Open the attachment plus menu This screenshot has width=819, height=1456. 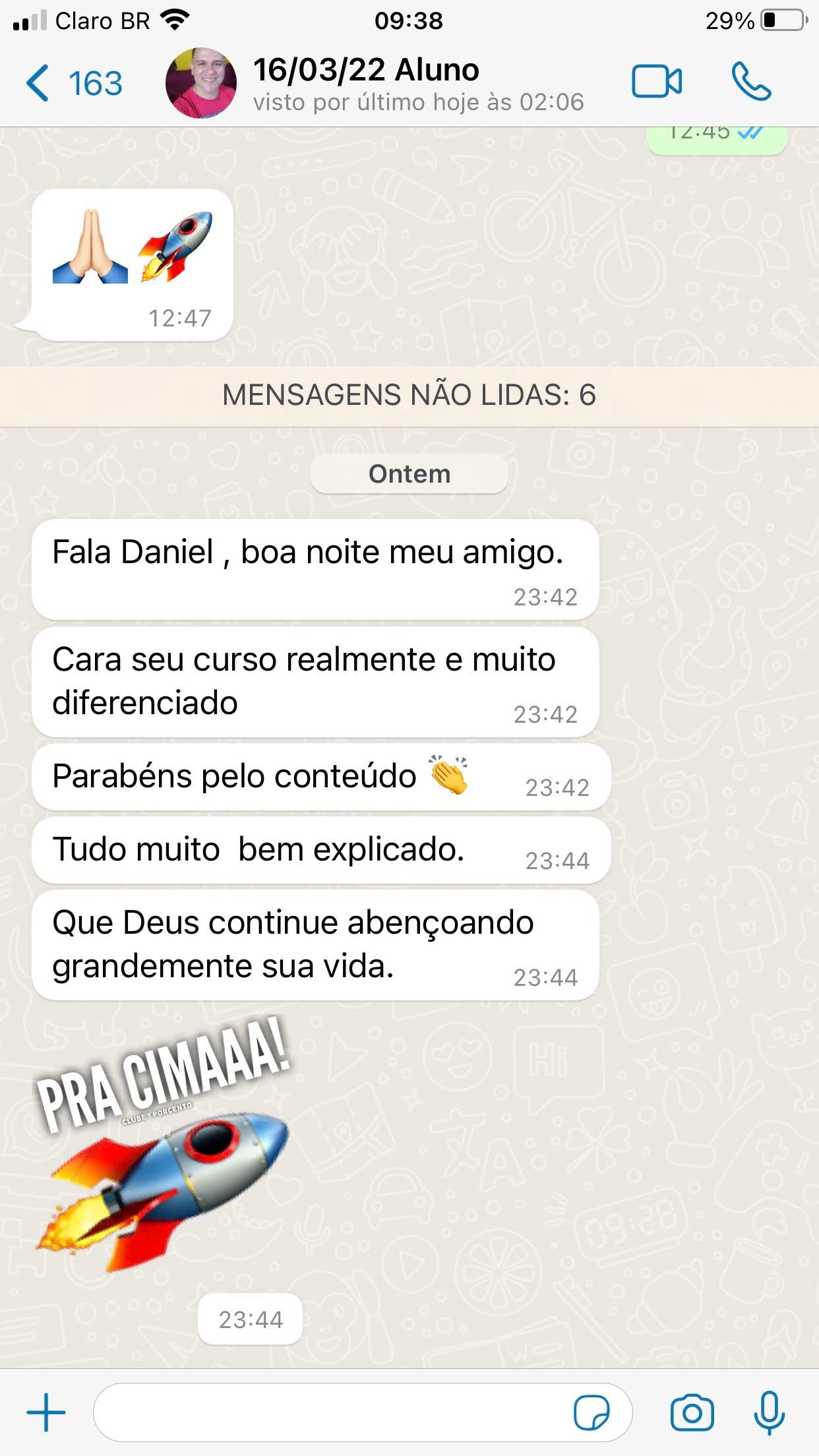[x=46, y=1412]
